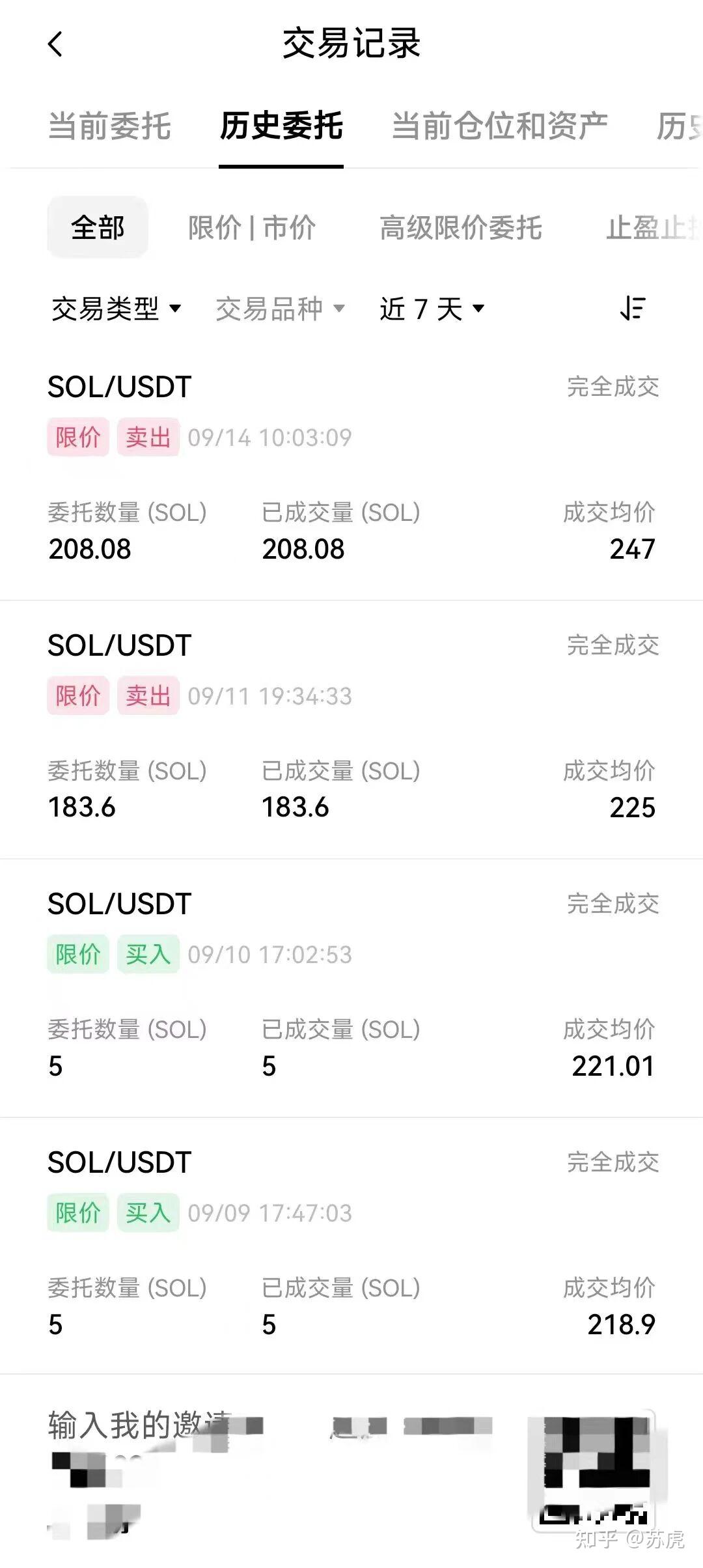Image resolution: width=703 pixels, height=1568 pixels.
Task: Change the 近 7 天 time range
Action: (x=432, y=309)
